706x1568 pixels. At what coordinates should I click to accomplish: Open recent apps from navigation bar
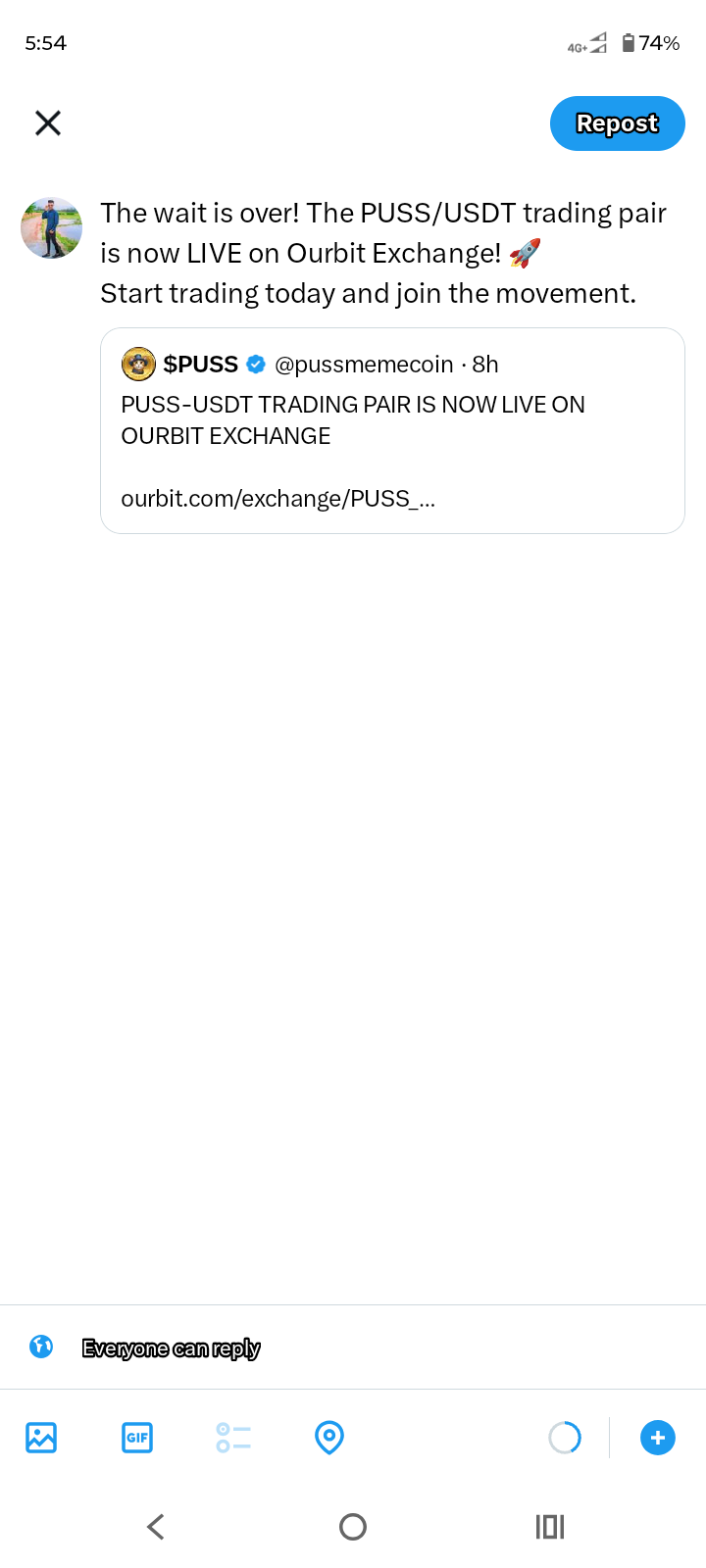550,1527
